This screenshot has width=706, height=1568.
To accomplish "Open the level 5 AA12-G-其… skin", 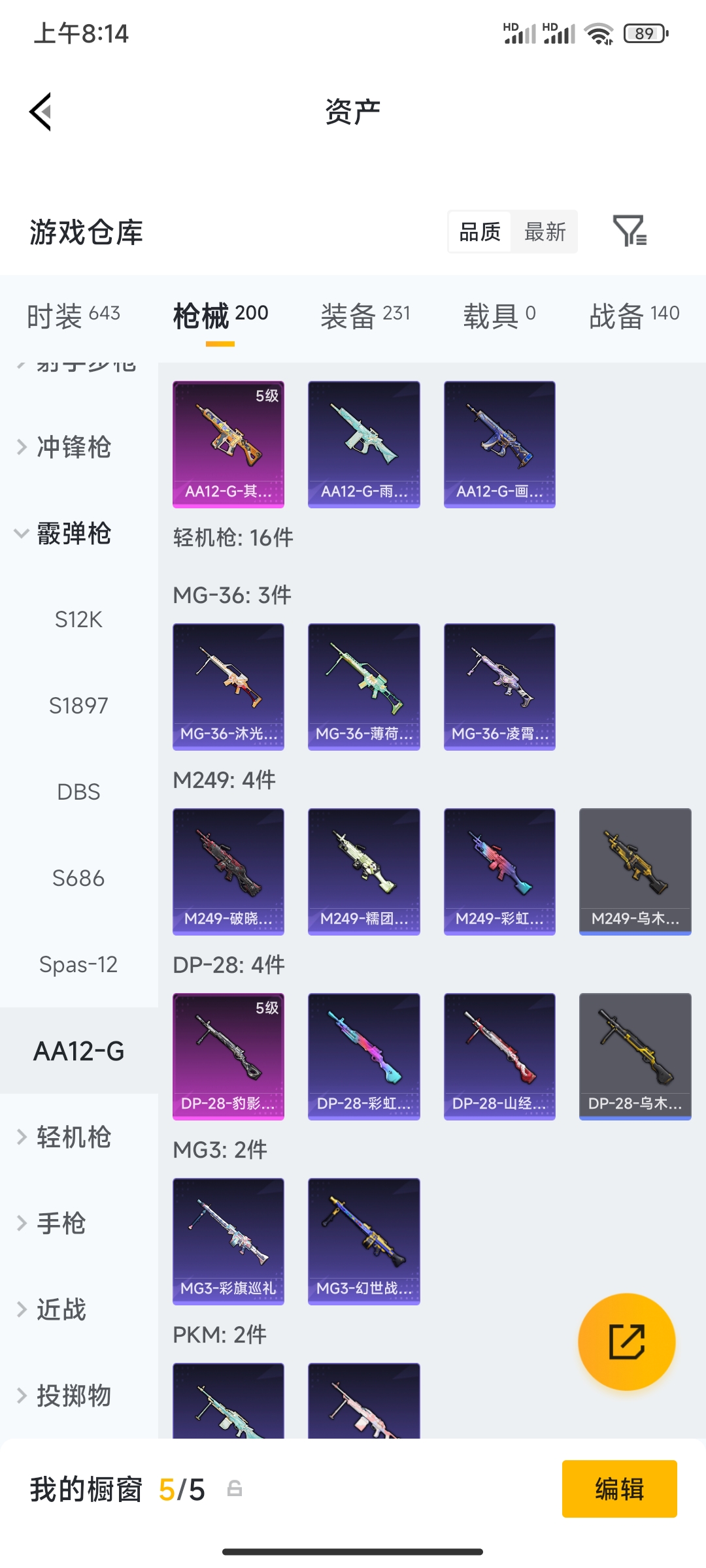I will coord(228,444).
